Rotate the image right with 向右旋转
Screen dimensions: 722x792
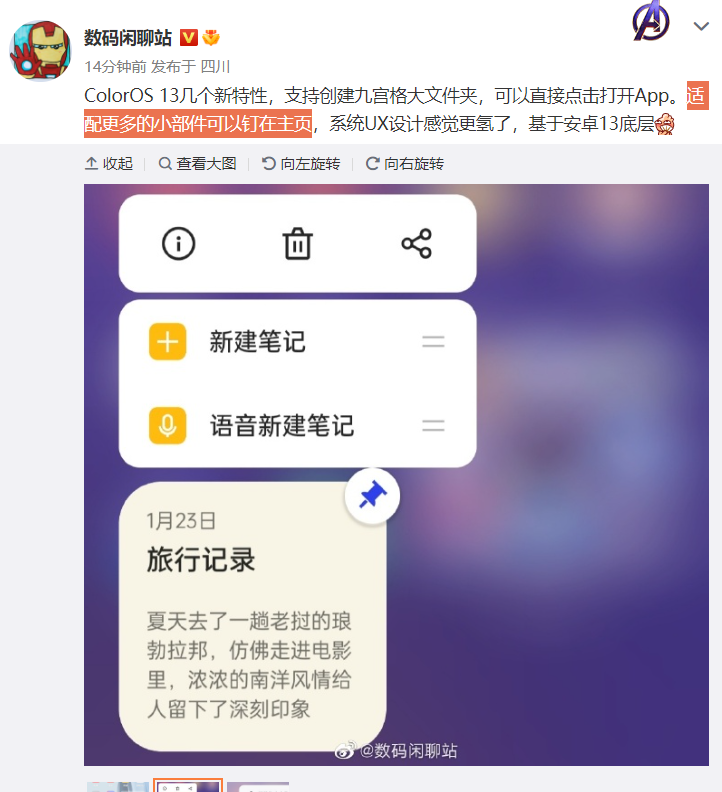(405, 164)
